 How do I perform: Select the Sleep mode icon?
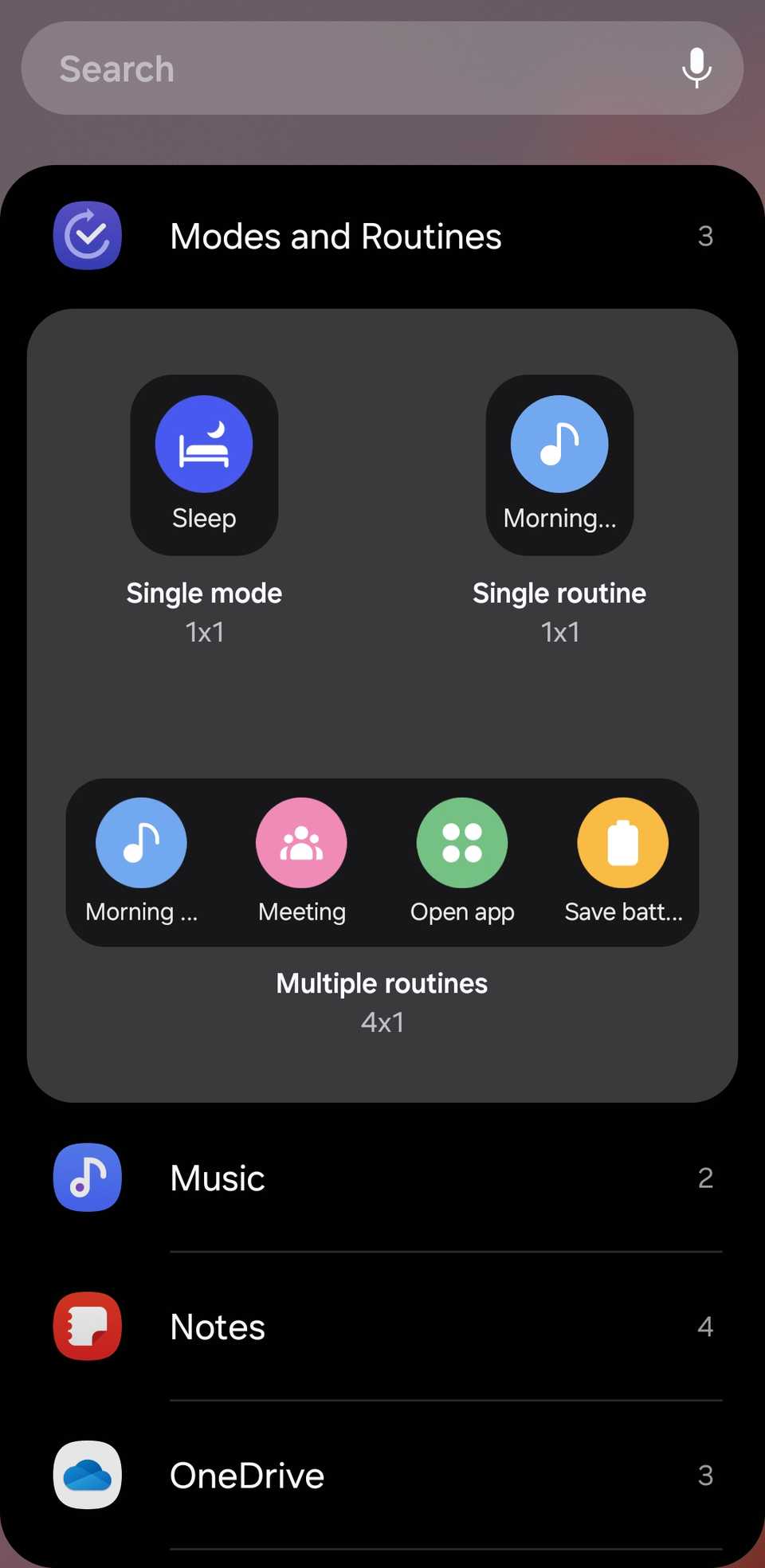pyautogui.click(x=204, y=443)
